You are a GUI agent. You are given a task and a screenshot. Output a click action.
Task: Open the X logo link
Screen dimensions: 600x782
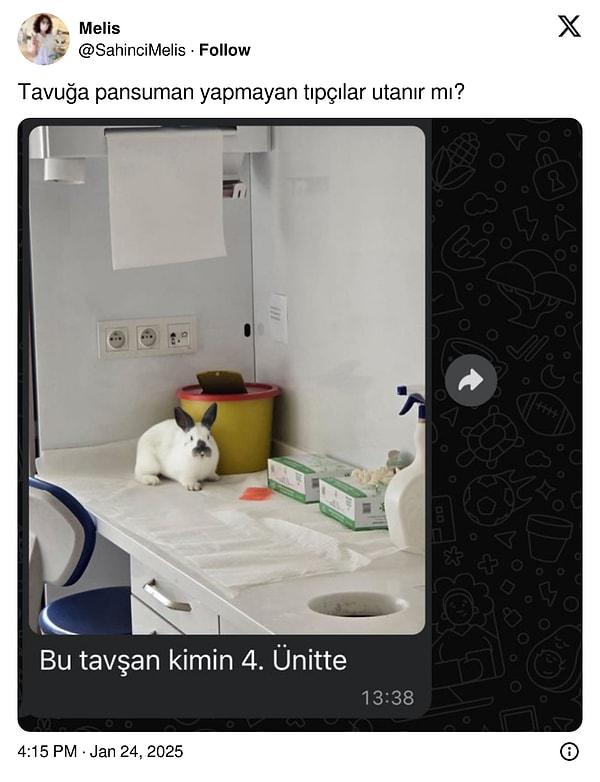[x=569, y=27]
